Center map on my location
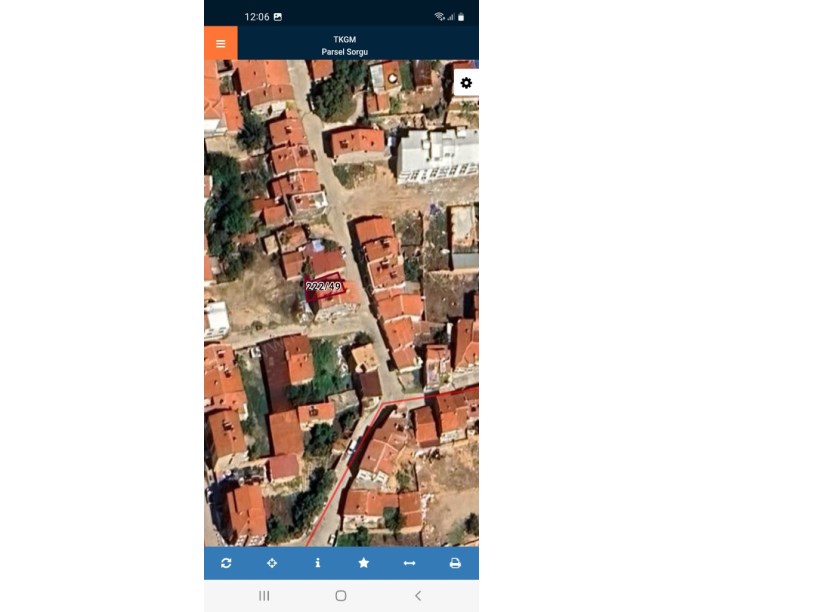This screenshot has width=816, height=612. coord(272,563)
